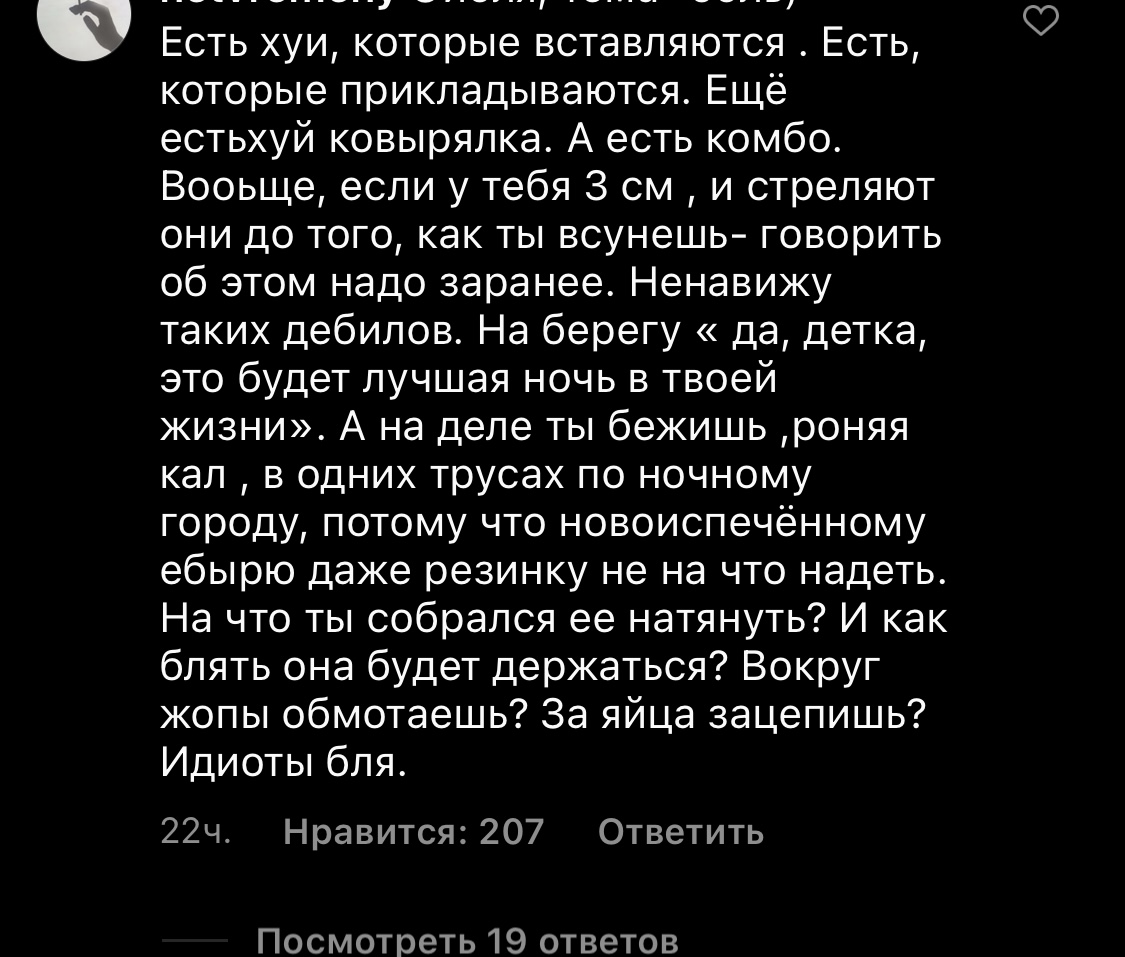Open the commenter's profile avatar
The image size is (1125, 957).
pos(84,22)
